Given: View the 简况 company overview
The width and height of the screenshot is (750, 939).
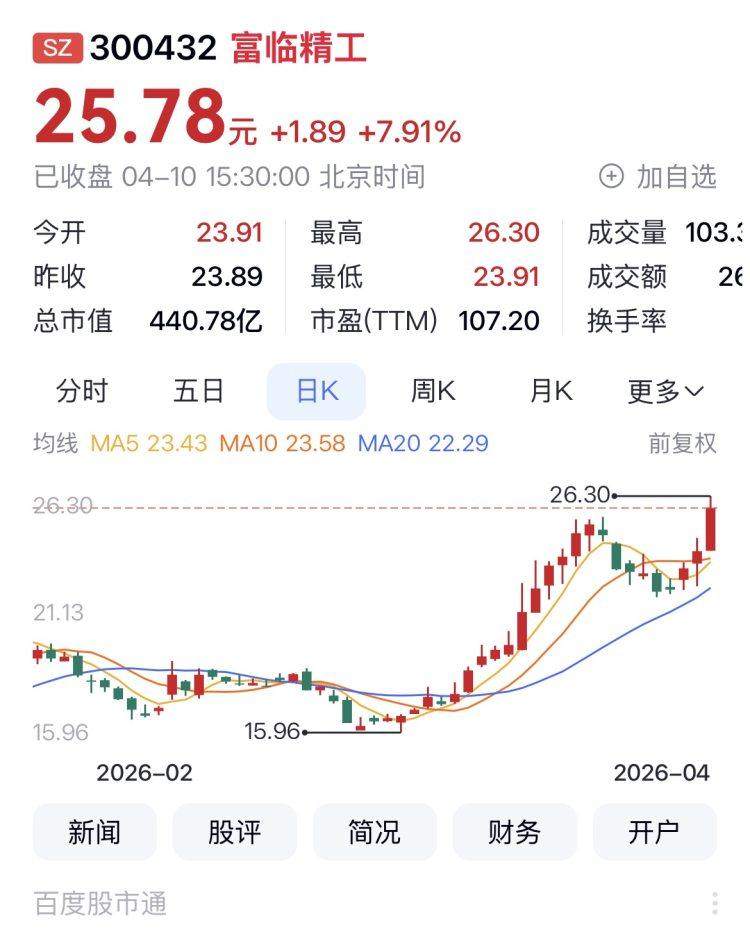Looking at the screenshot, I should coord(375,832).
